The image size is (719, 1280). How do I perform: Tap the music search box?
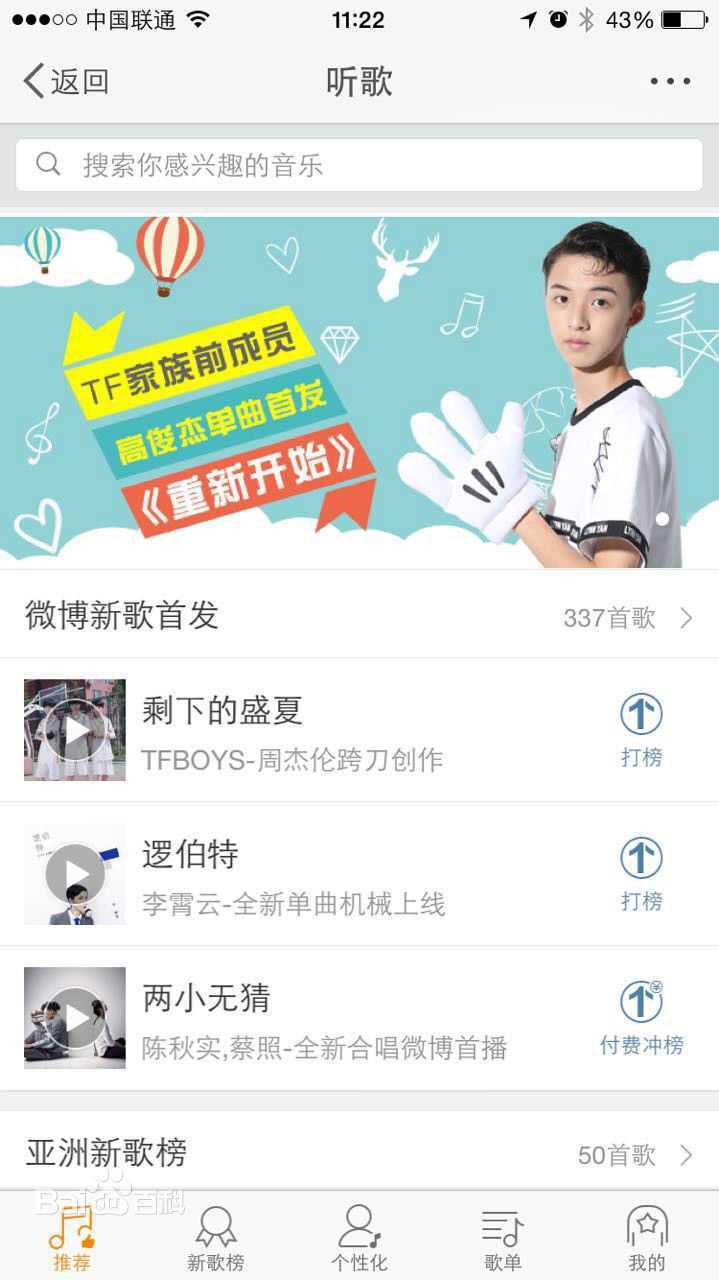(359, 165)
